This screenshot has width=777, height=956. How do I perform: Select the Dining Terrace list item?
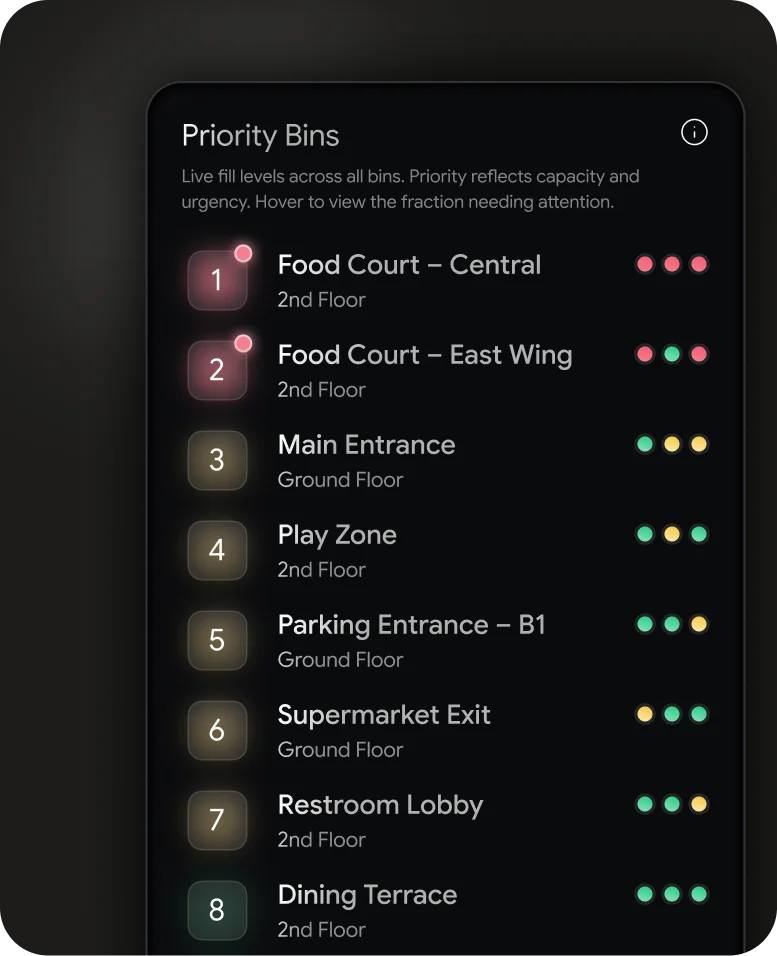(367, 895)
